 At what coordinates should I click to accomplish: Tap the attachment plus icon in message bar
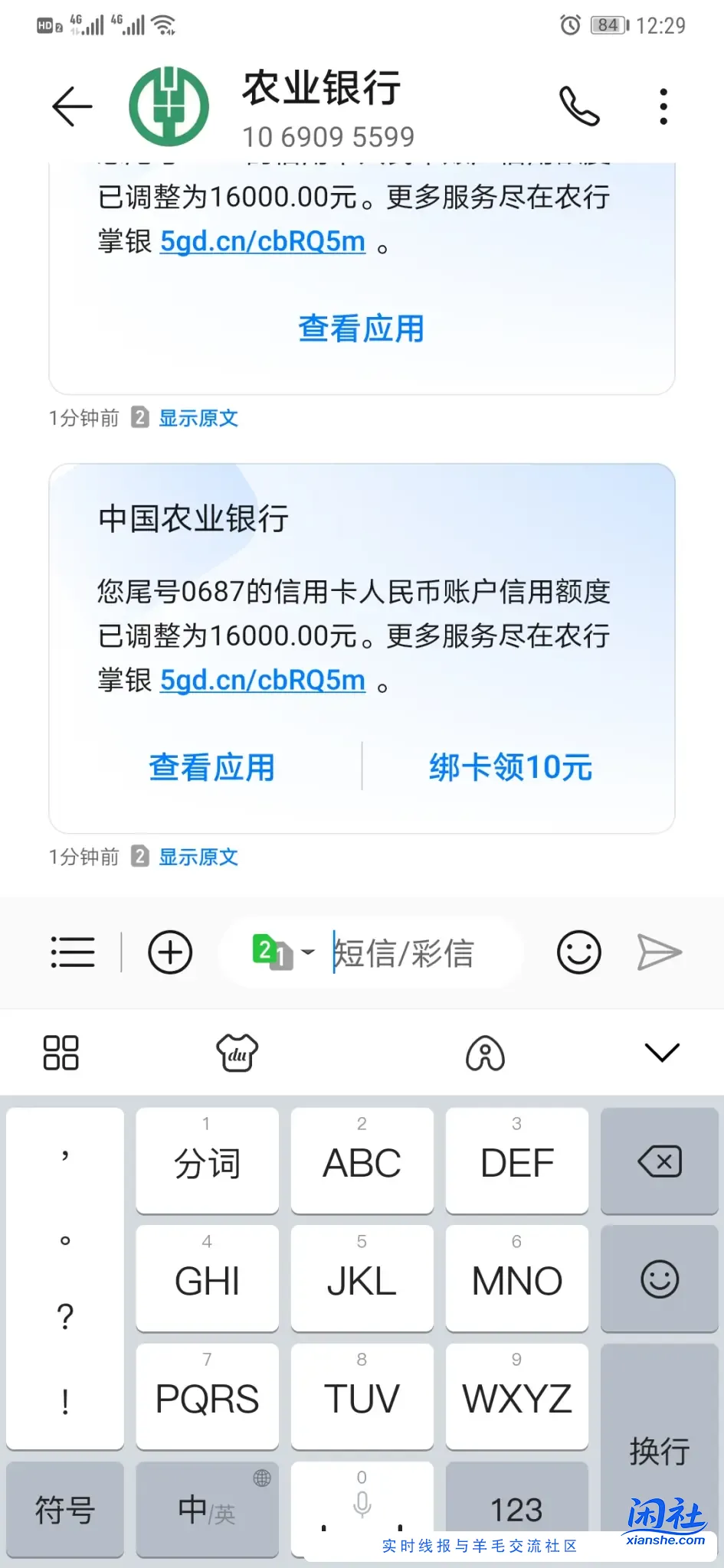(169, 952)
